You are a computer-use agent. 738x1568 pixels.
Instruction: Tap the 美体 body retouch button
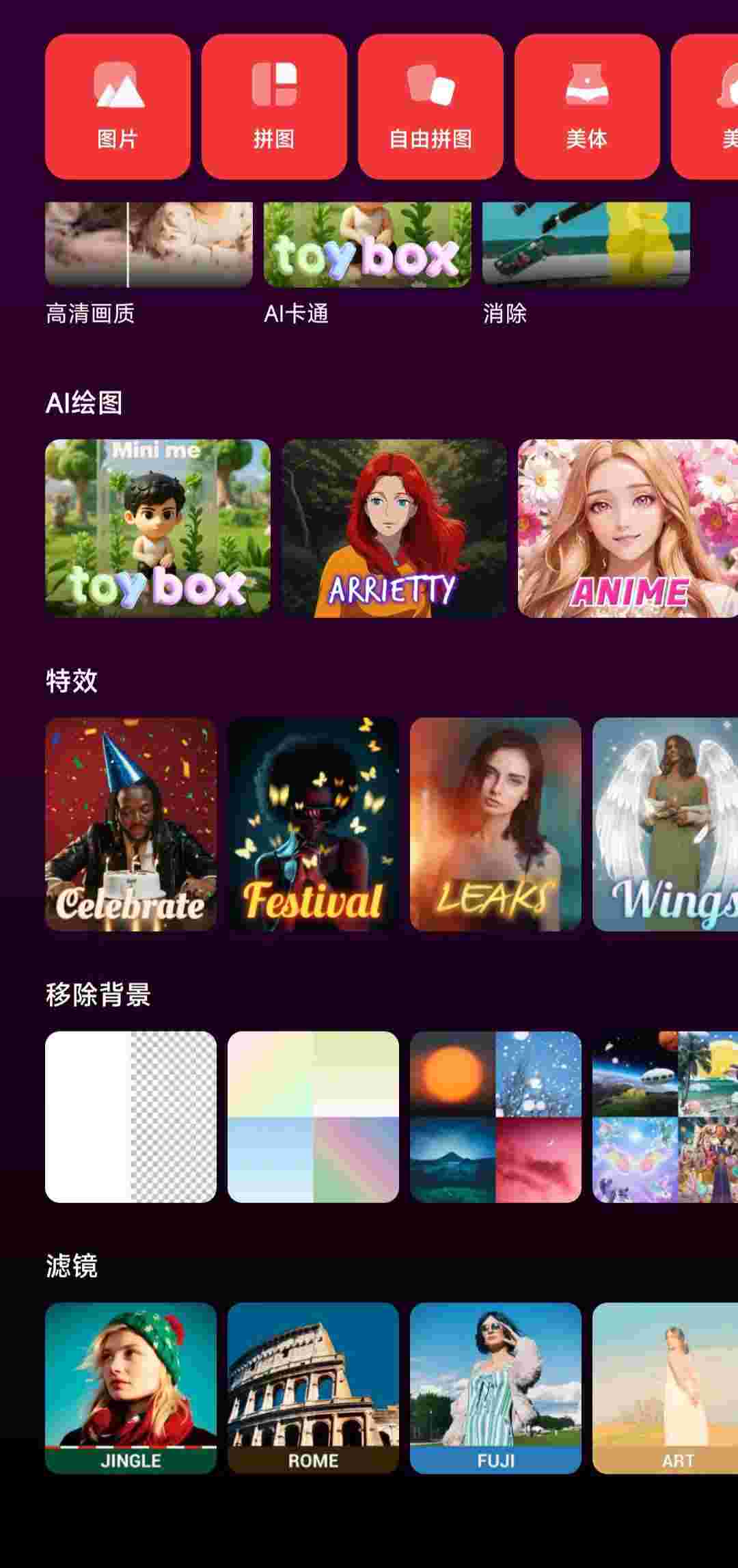pos(587,107)
